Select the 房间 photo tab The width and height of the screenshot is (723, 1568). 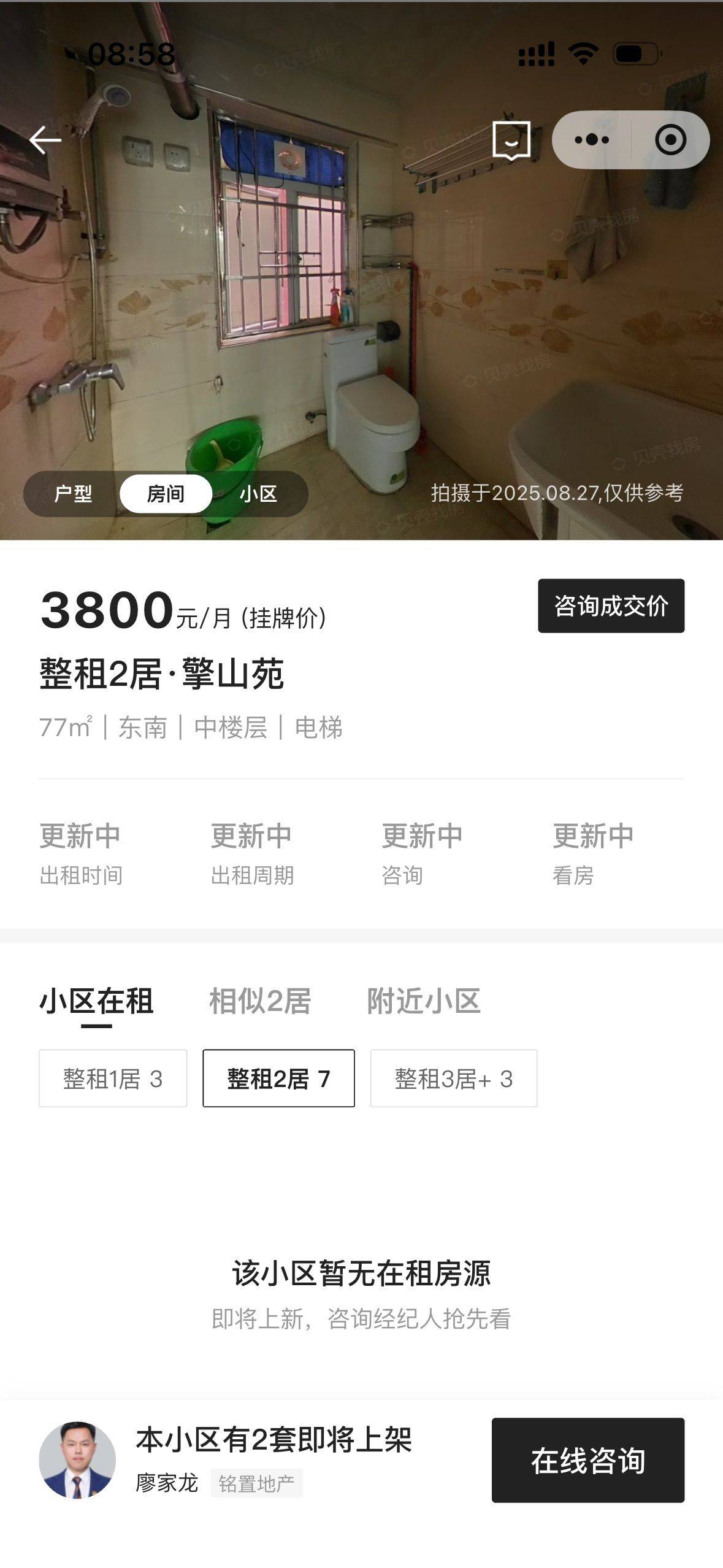166,494
